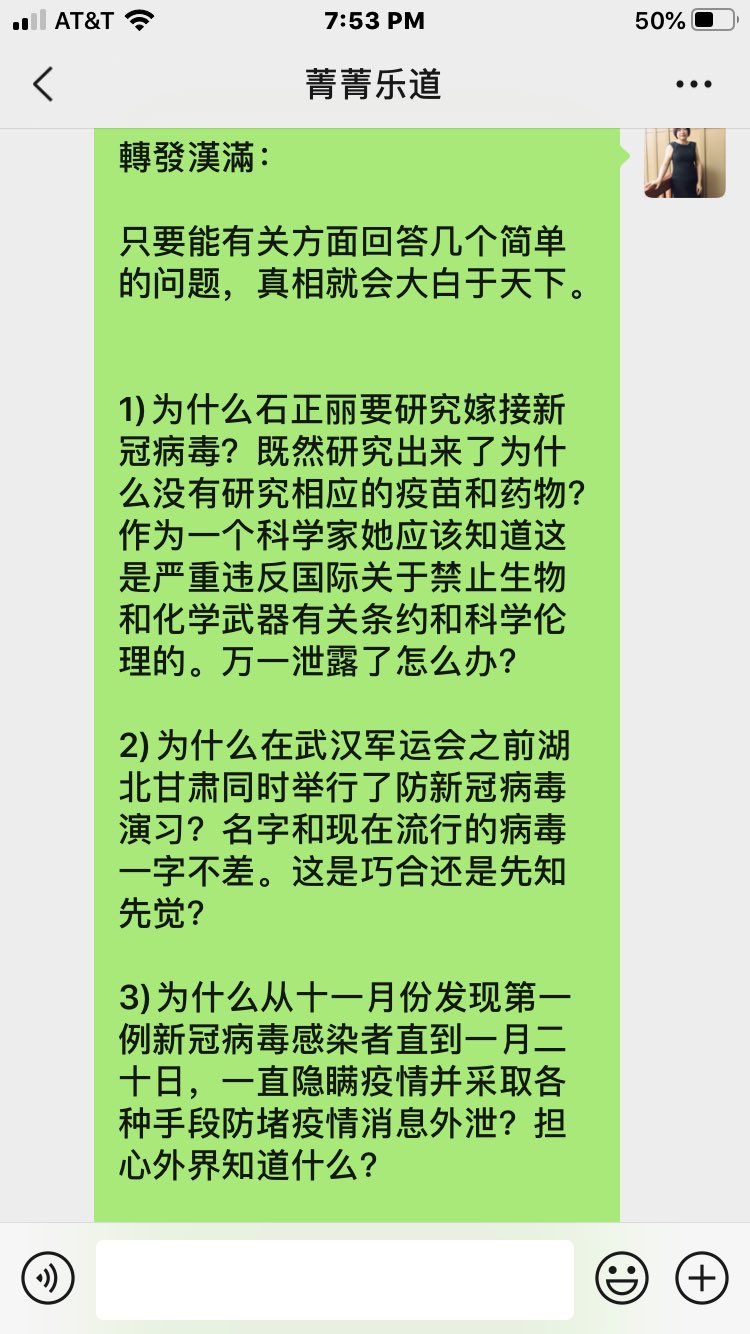Image resolution: width=750 pixels, height=1334 pixels.
Task: Go back to the chat list
Action: (x=42, y=84)
